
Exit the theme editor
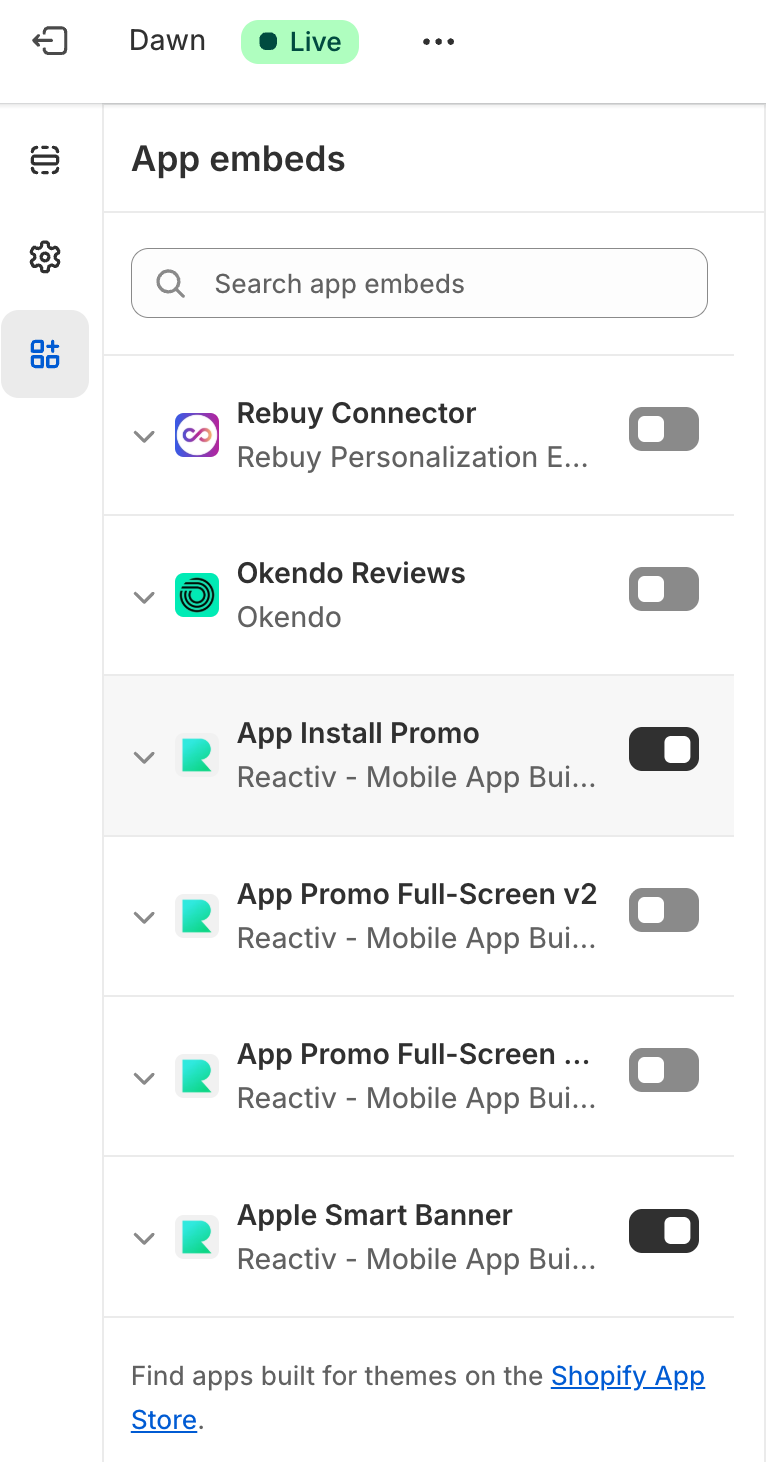pyautogui.click(x=49, y=41)
